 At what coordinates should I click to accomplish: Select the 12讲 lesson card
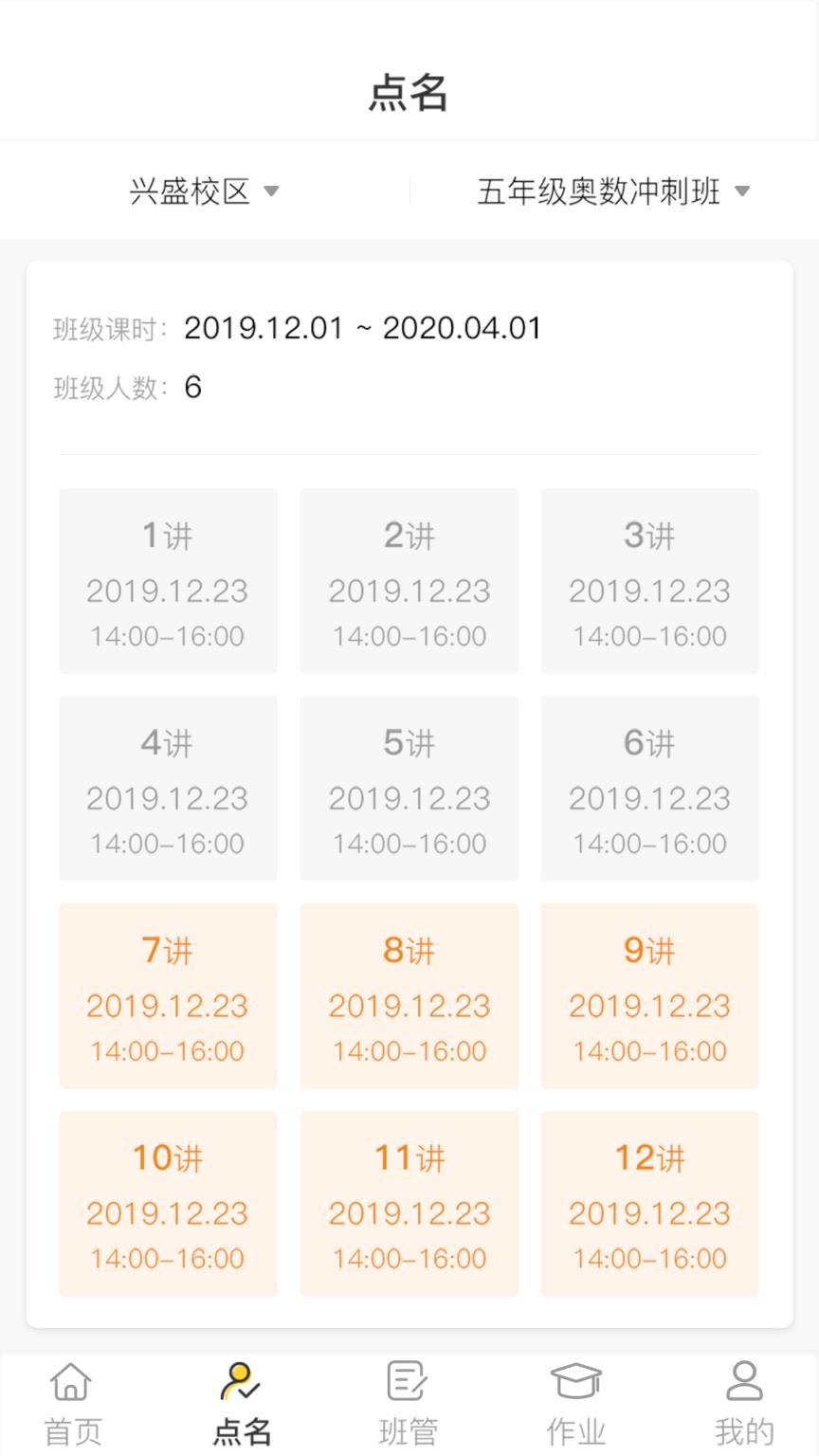(x=649, y=1204)
